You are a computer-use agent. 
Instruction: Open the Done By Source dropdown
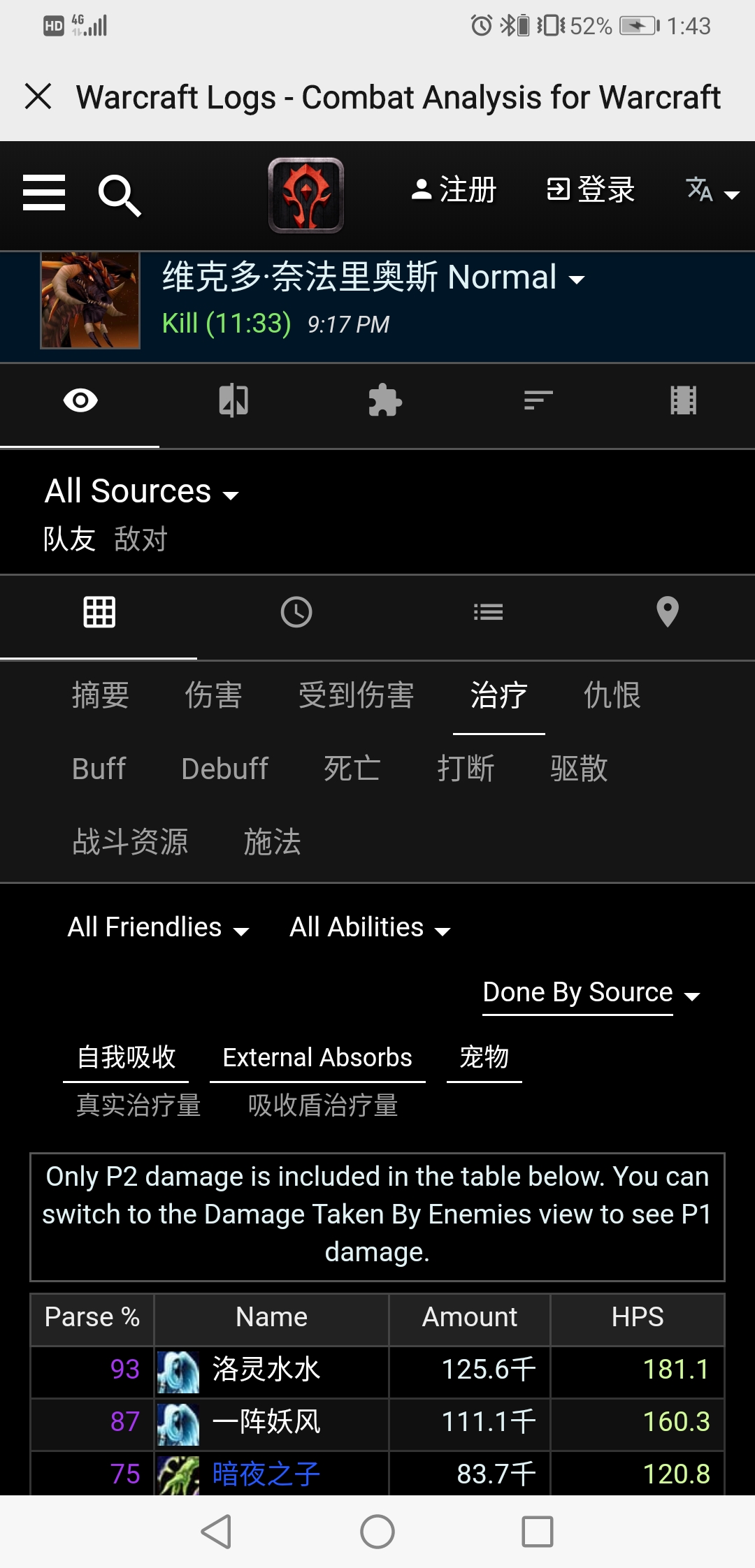(x=591, y=993)
